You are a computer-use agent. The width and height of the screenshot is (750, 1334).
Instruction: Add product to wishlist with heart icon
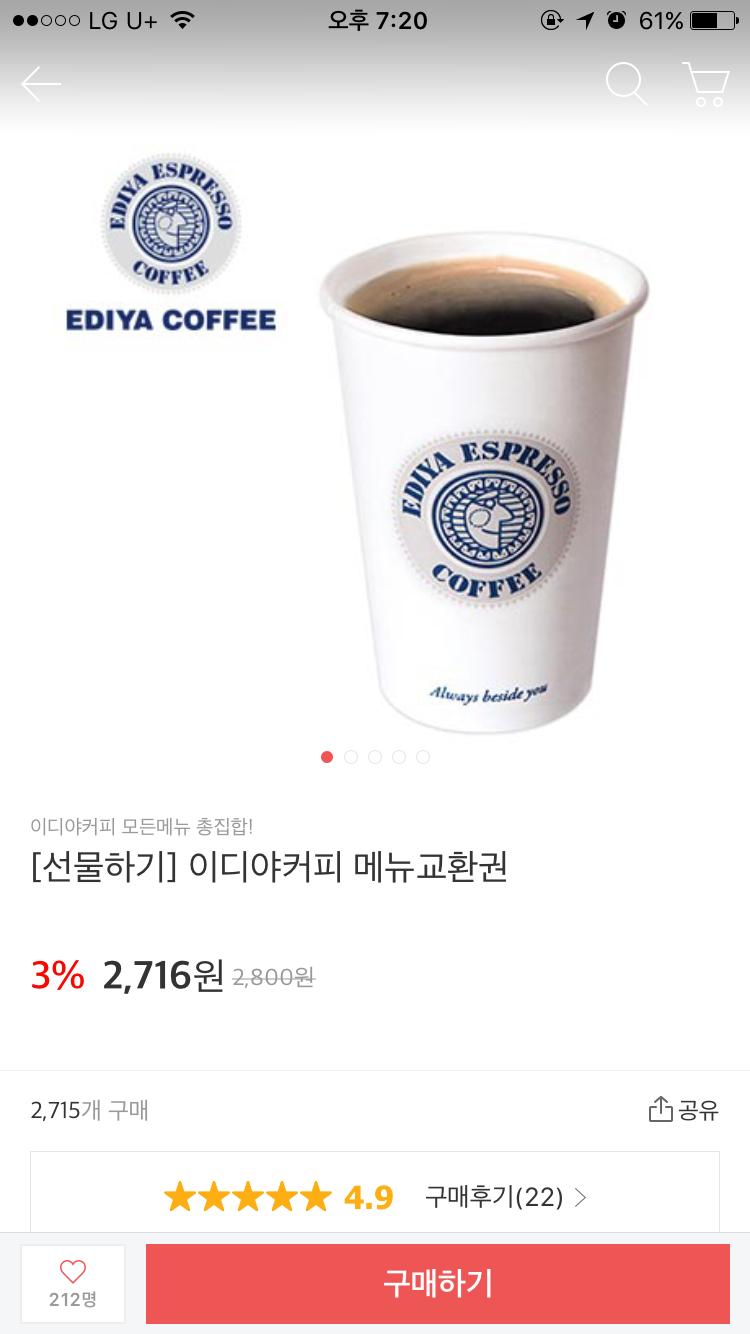pos(73,1283)
